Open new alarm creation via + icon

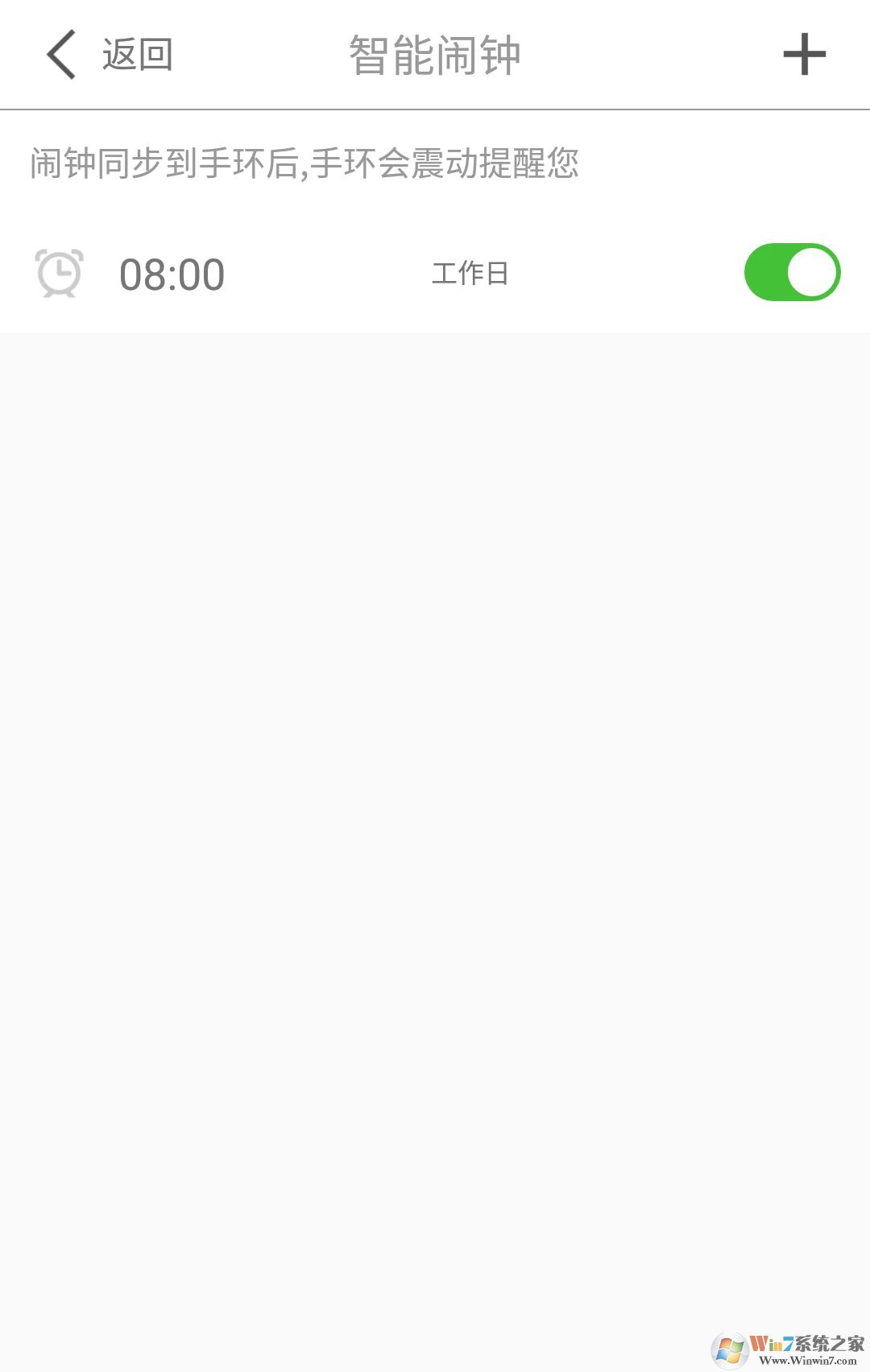tap(805, 55)
